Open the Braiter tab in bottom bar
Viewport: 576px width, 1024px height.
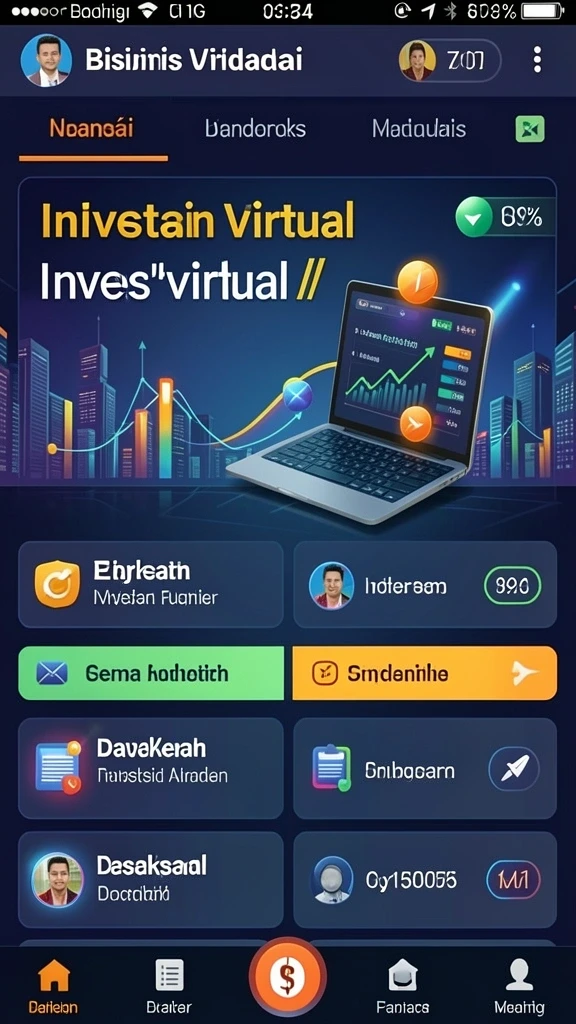pos(169,986)
